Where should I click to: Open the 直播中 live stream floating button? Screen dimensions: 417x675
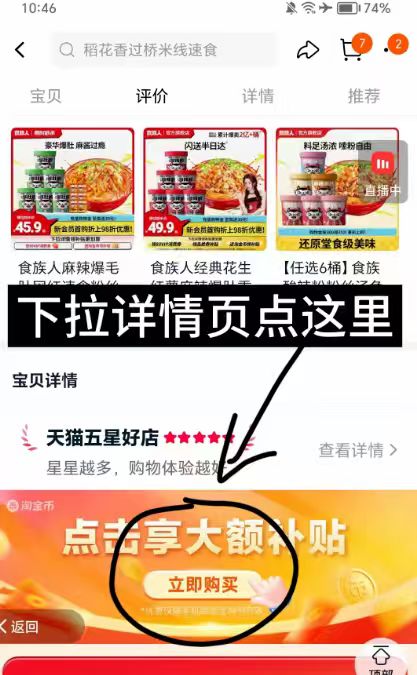tap(383, 172)
